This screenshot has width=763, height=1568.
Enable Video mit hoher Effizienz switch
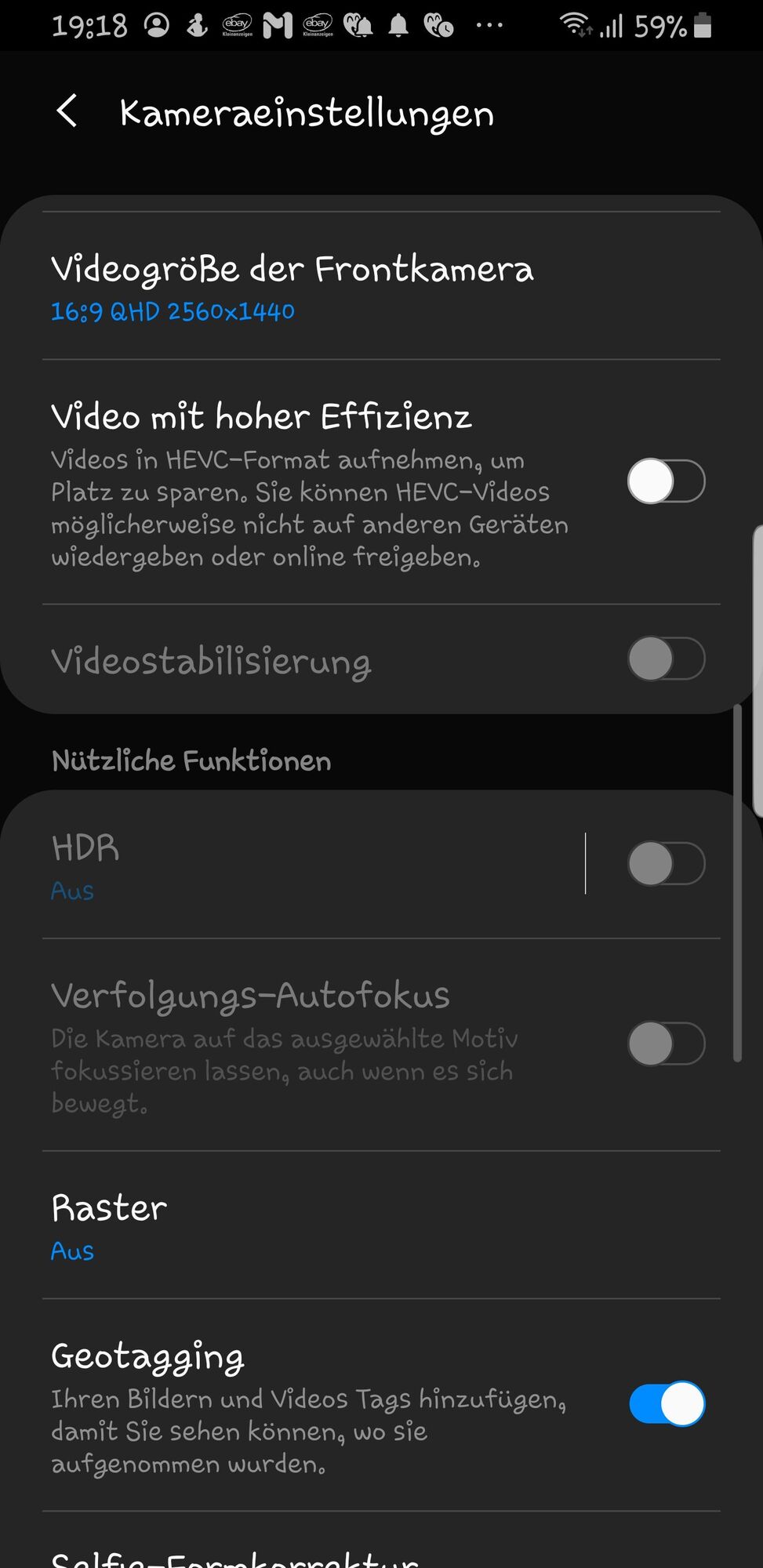point(666,481)
